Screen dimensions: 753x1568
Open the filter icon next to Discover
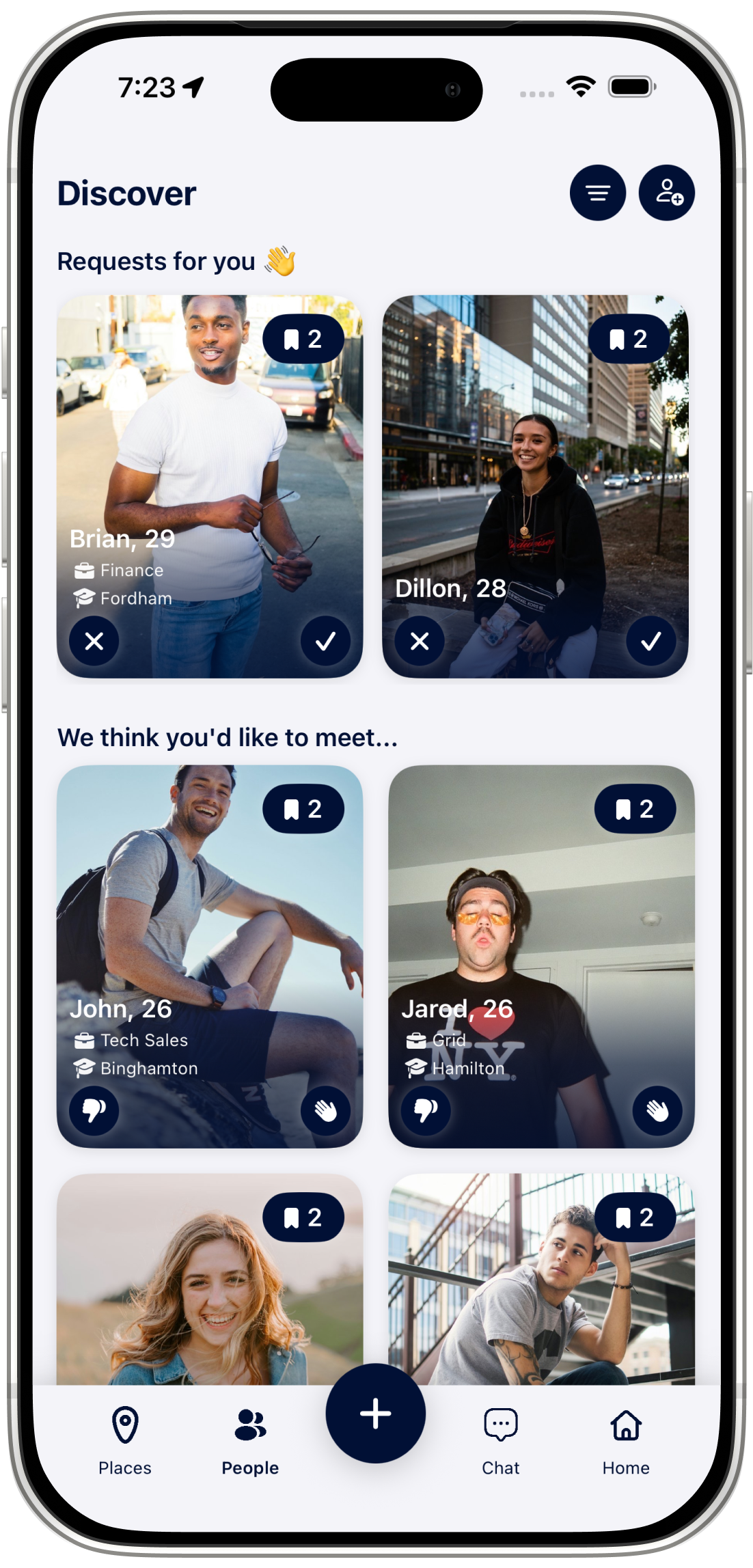(597, 192)
